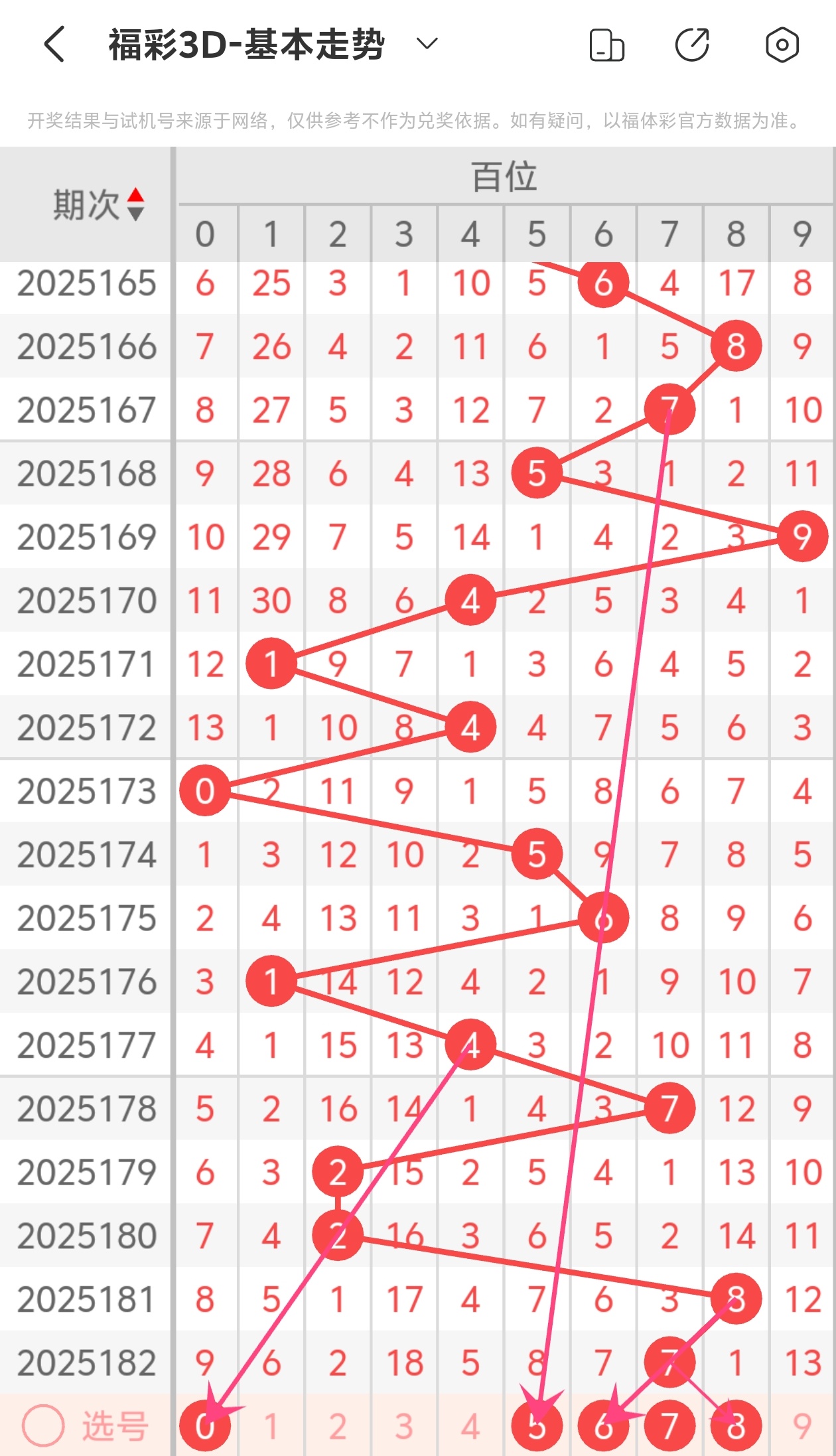Deselect number 5 in the 选号 row
Viewport: 836px width, 1456px height.
pos(537,1425)
